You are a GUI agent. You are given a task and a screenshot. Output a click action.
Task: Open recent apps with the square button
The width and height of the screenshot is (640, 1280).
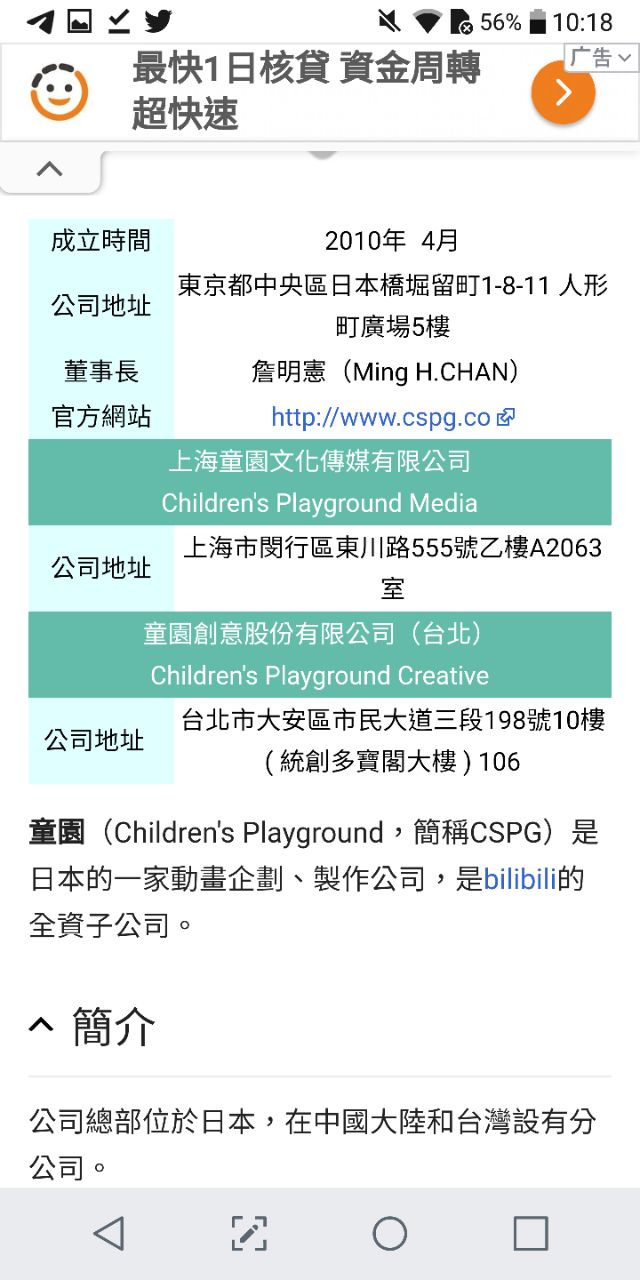pyautogui.click(x=531, y=1234)
